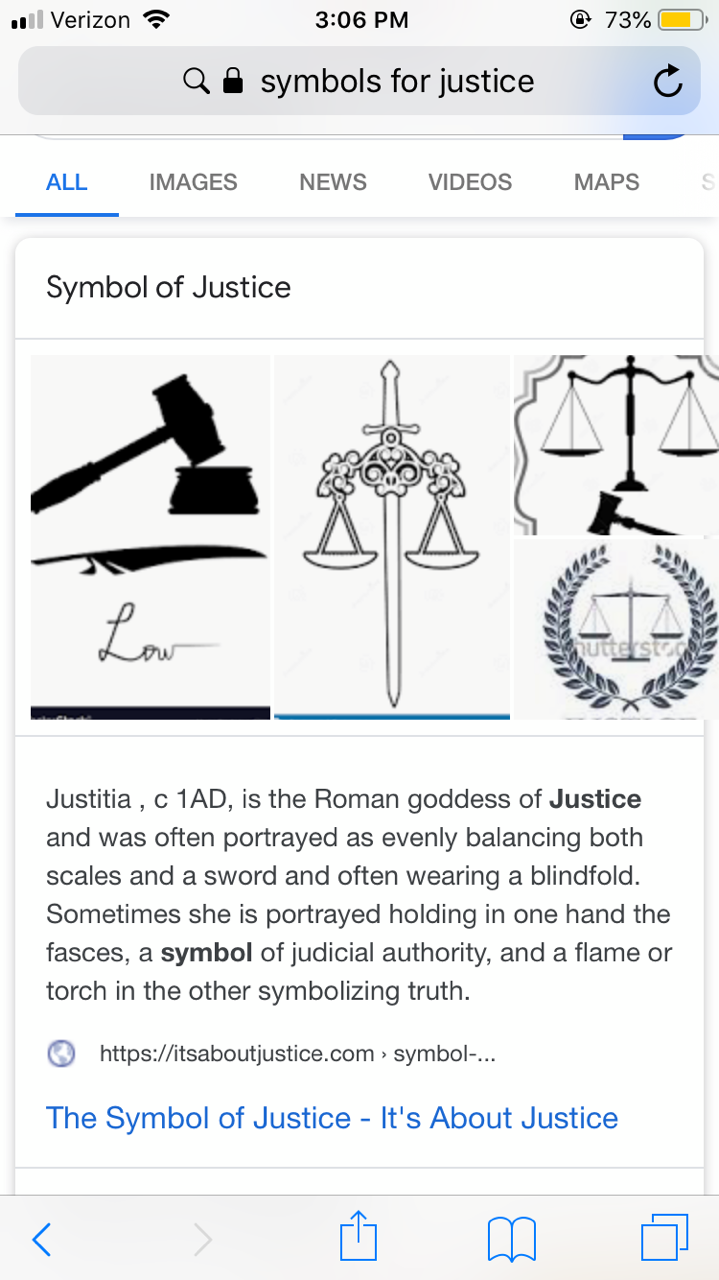Switch to the News tab
Viewport: 719px width, 1280px height.
333,182
